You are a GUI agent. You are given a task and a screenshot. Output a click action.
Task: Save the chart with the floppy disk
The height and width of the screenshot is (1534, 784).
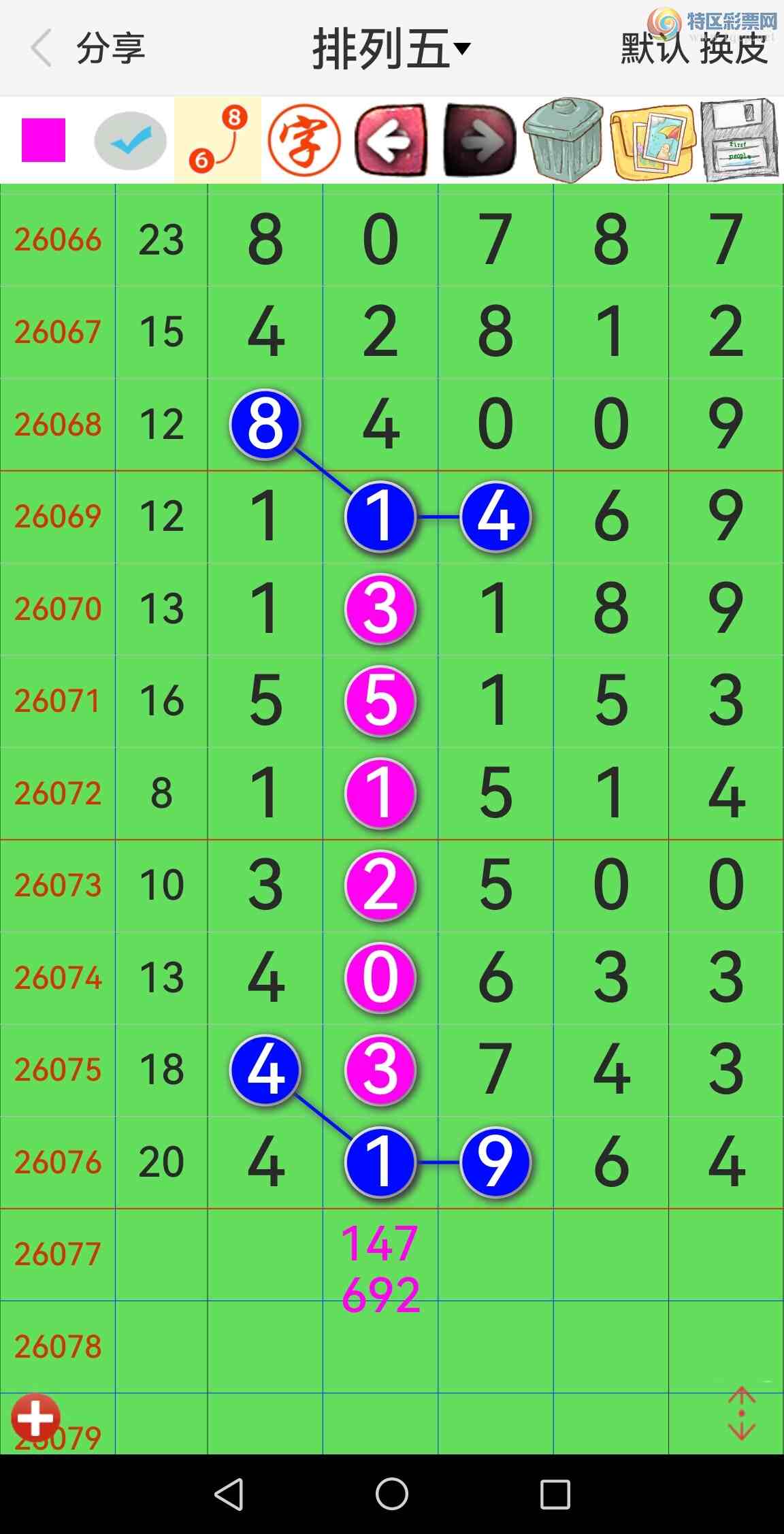tap(739, 141)
